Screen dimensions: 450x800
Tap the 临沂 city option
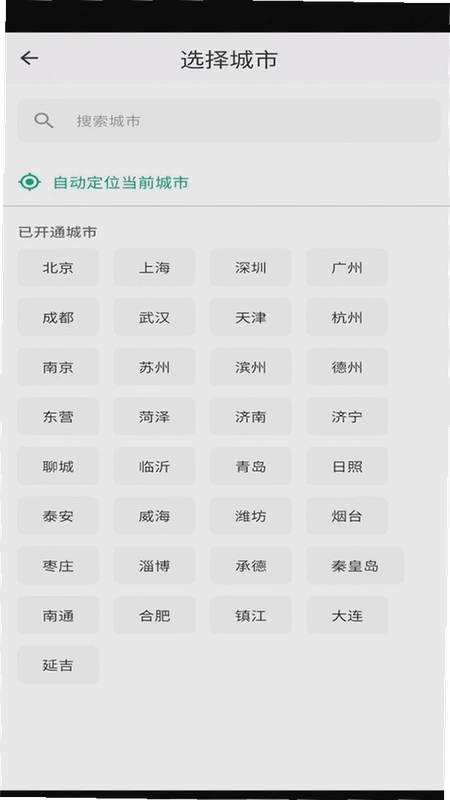pyautogui.click(x=154, y=466)
